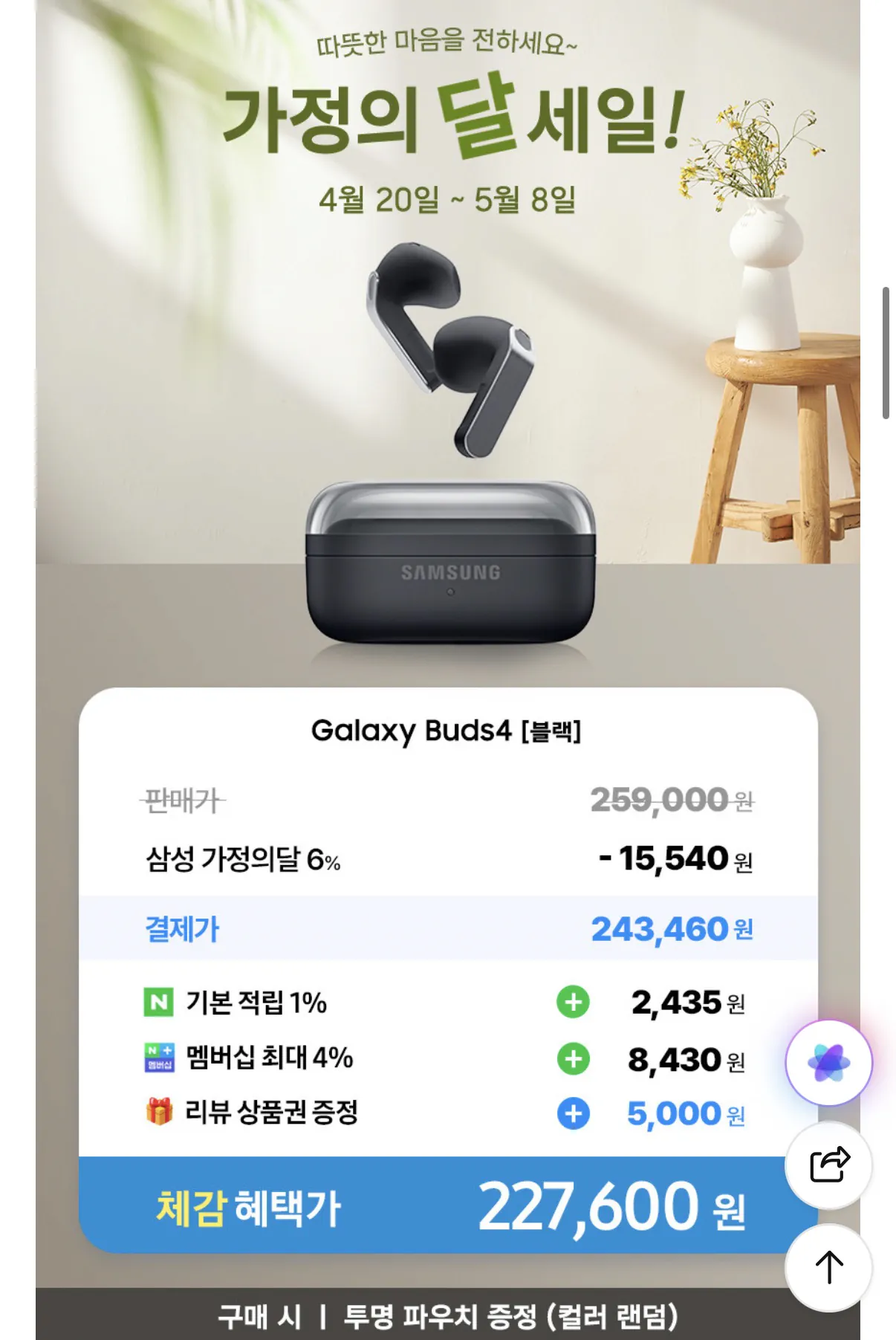Select the Galaxy Buds4 [블랙] product title

tap(448, 733)
